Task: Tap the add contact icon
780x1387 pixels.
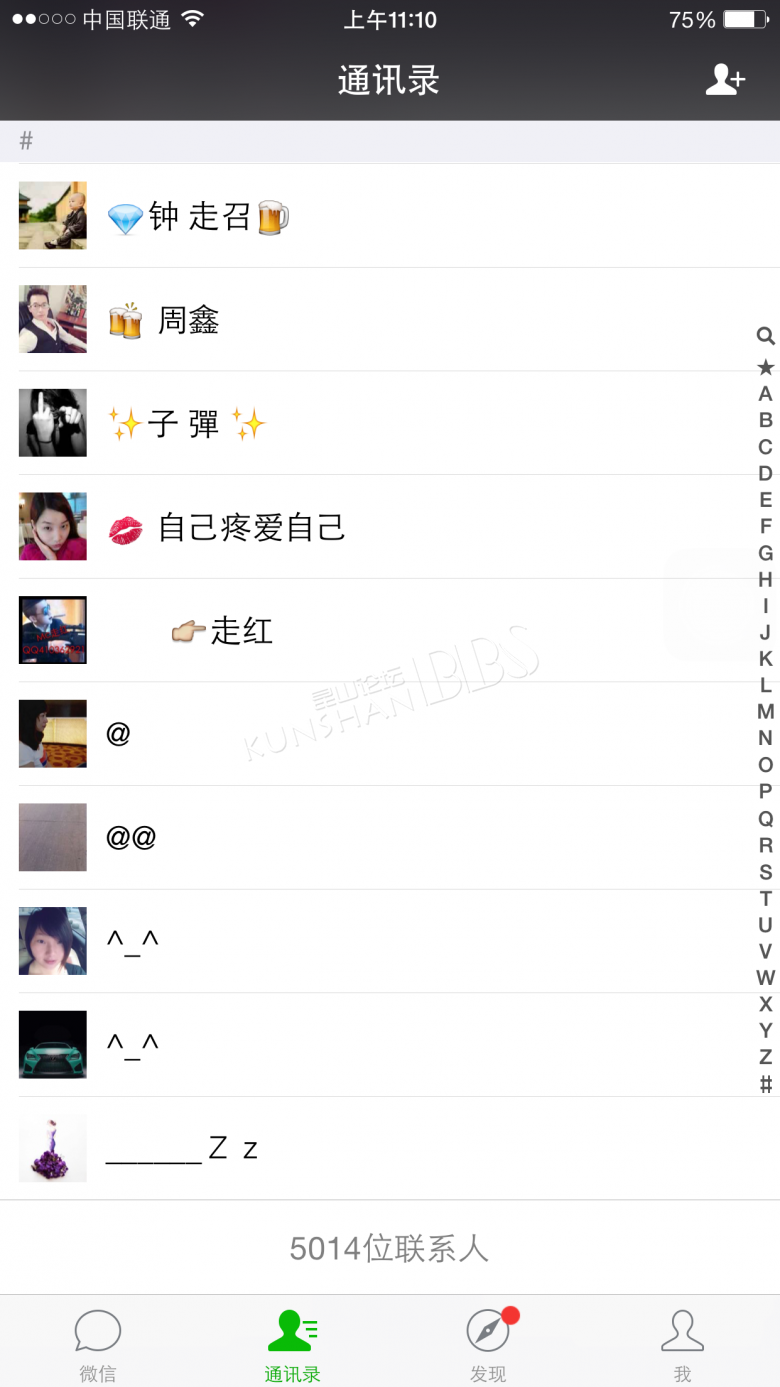Action: click(725, 80)
